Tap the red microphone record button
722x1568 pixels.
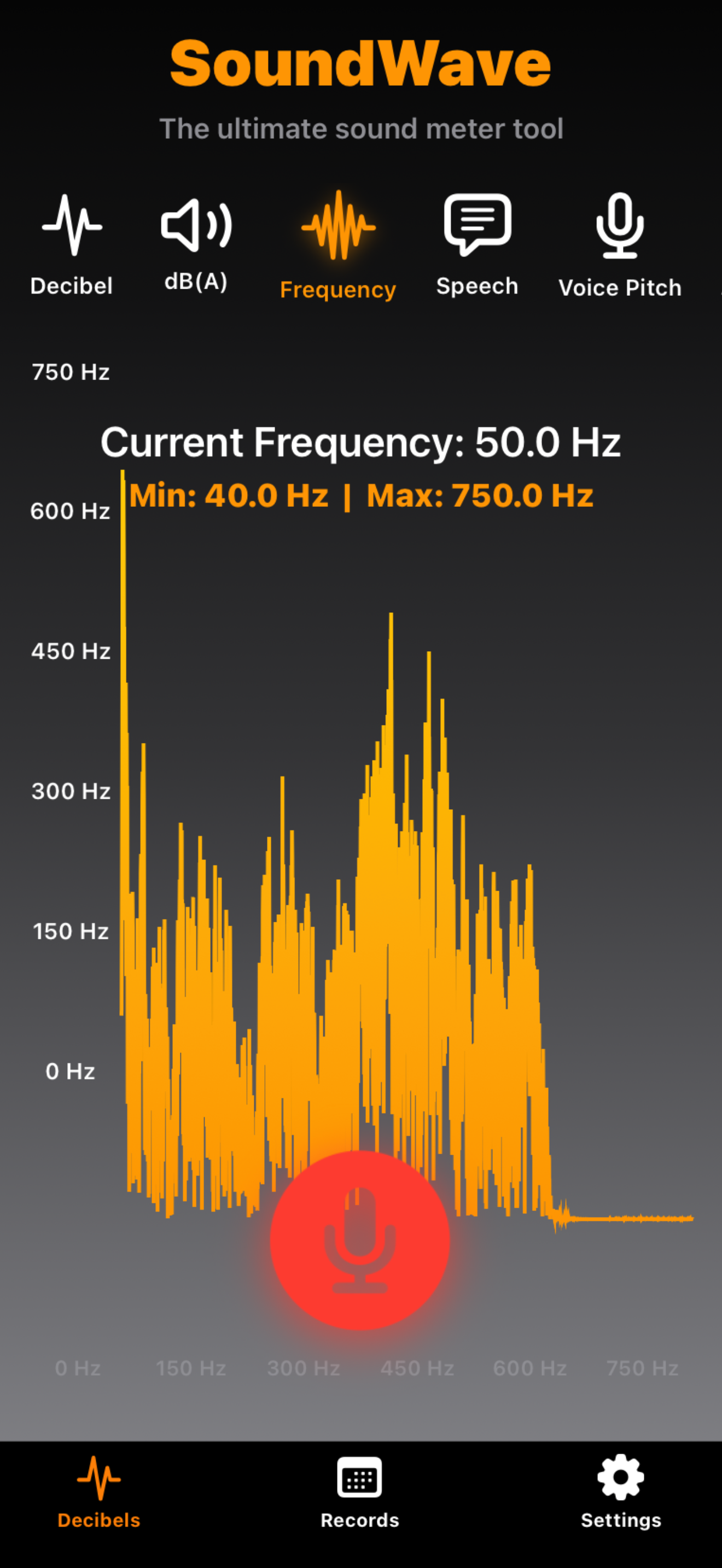point(360,1240)
